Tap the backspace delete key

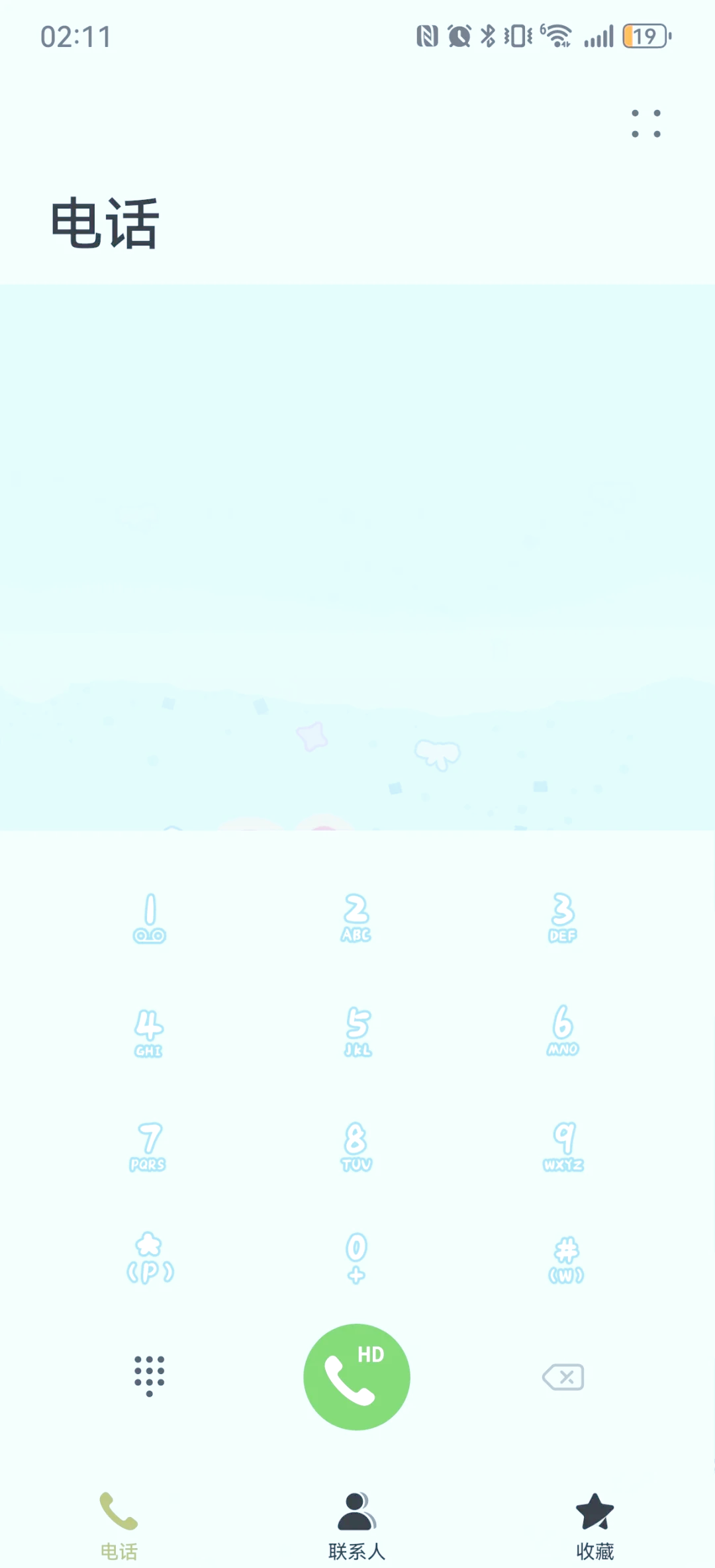(x=562, y=1376)
